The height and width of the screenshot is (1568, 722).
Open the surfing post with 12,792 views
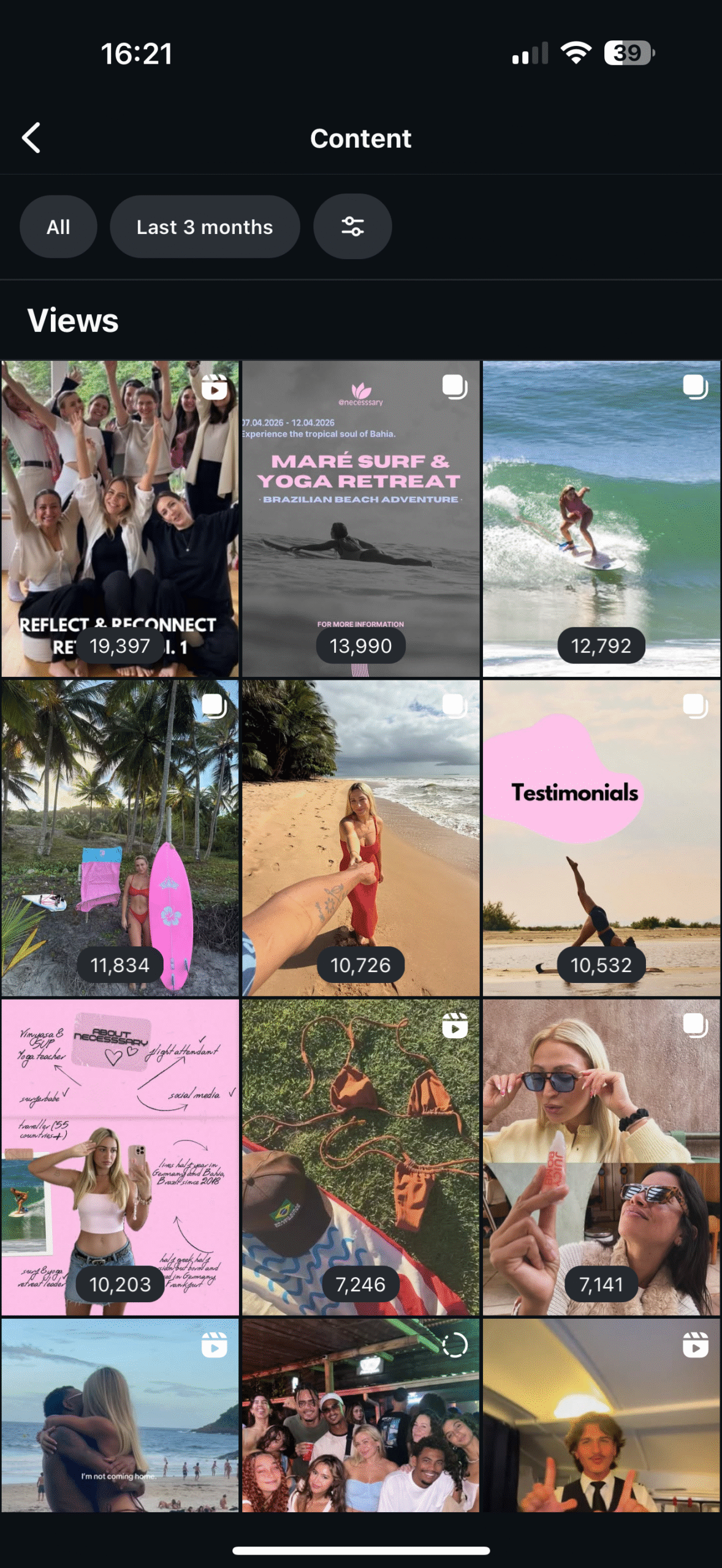click(601, 518)
